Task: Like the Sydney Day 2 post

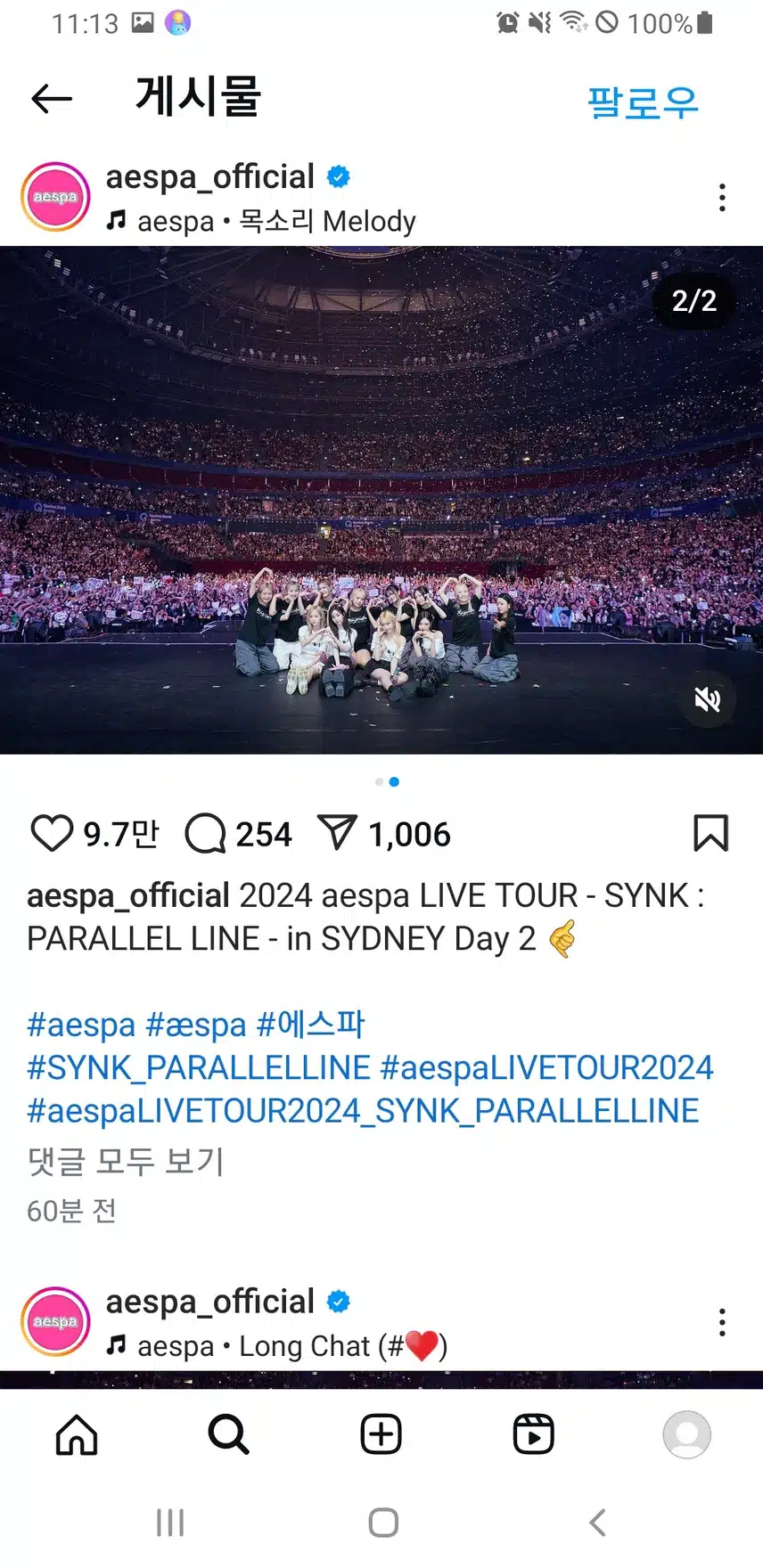Action: tap(52, 834)
